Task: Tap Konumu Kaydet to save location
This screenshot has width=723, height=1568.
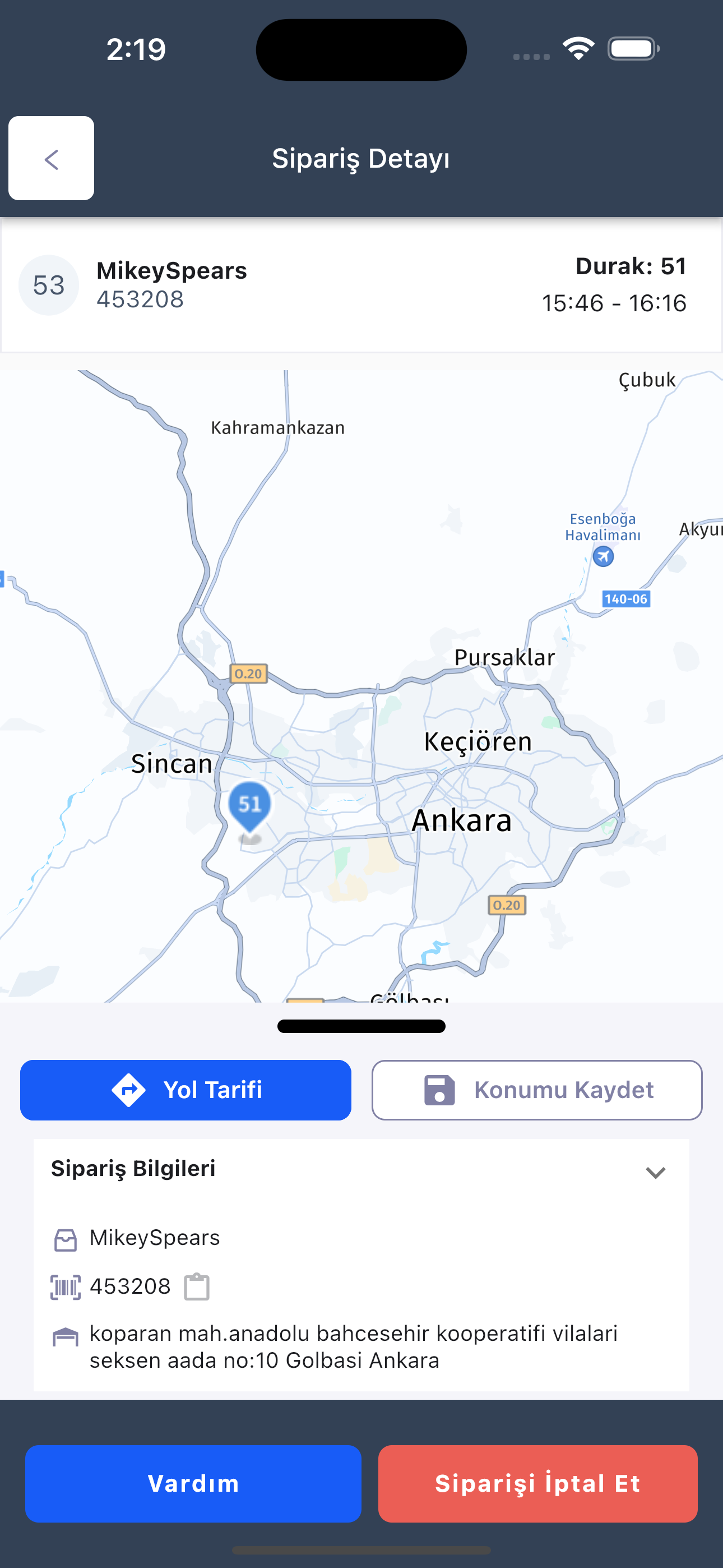Action: tap(537, 1090)
